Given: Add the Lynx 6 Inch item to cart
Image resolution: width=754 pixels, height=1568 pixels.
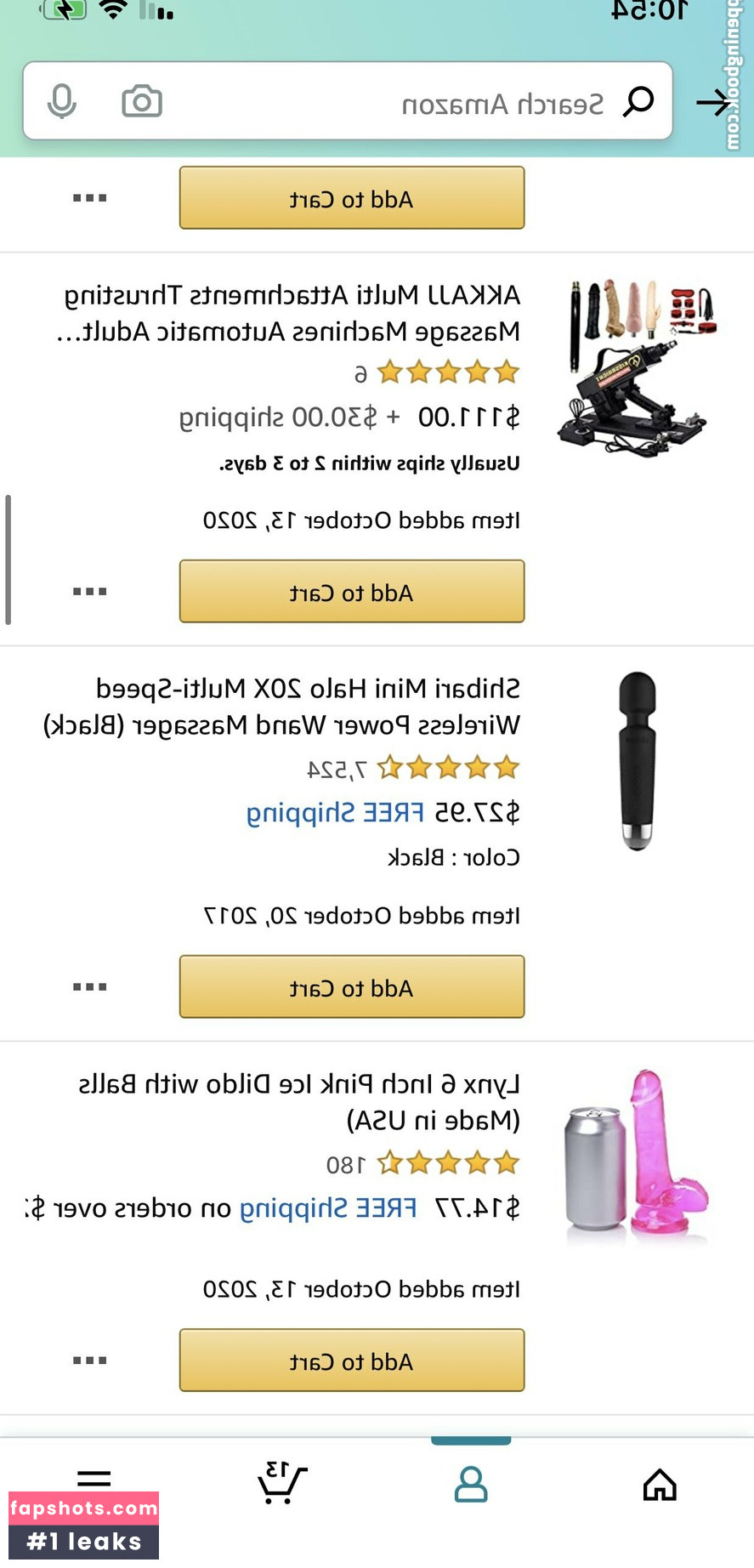Looking at the screenshot, I should pos(351,1361).
